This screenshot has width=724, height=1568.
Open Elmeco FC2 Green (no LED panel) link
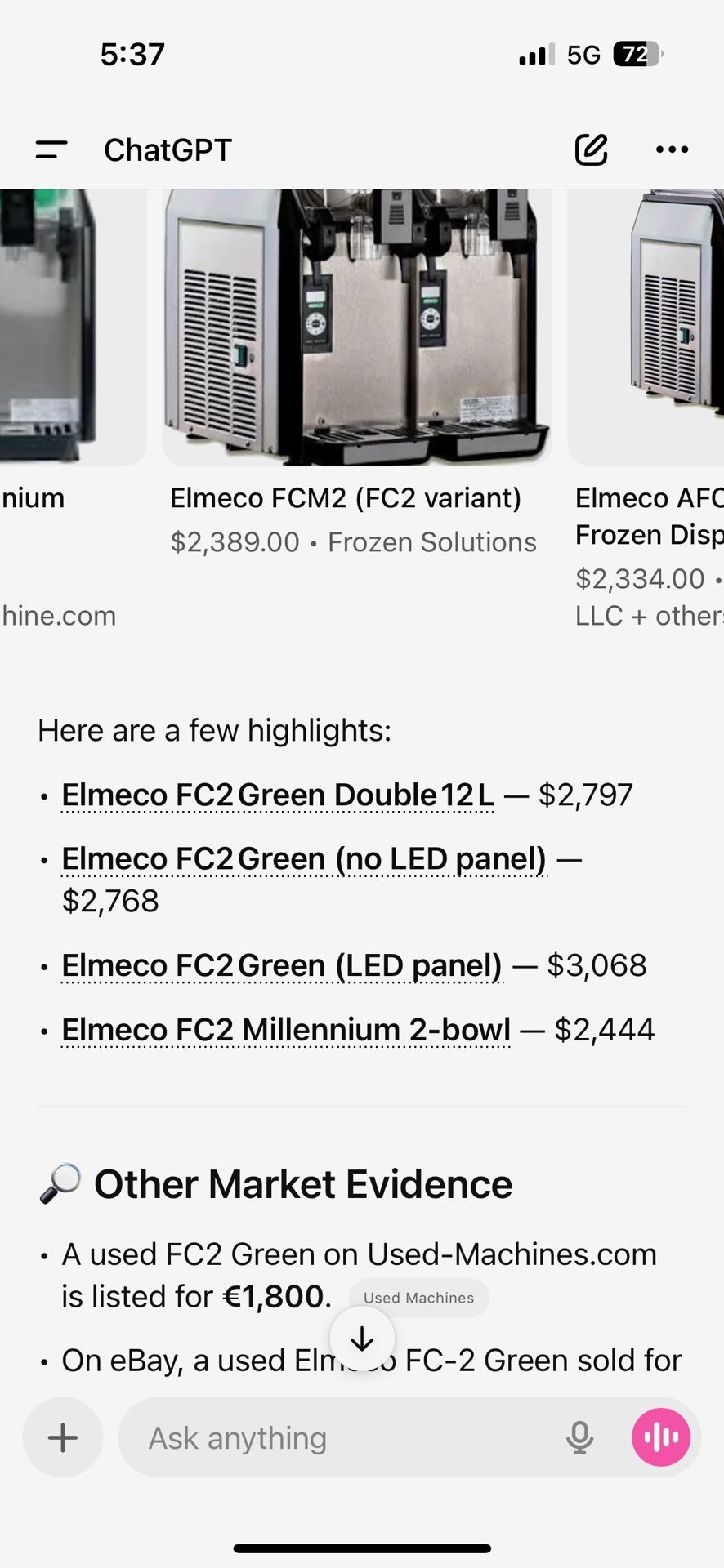[304, 859]
